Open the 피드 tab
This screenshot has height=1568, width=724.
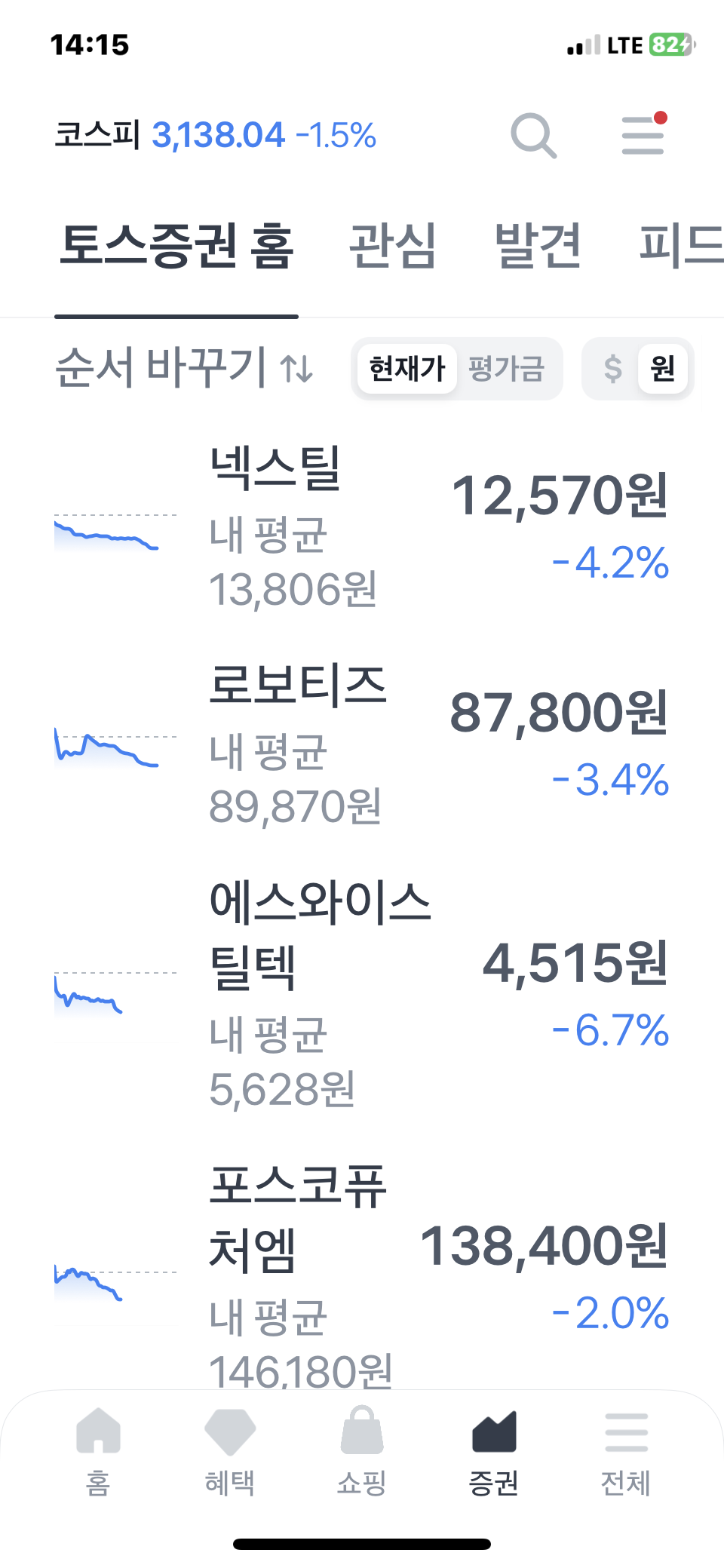point(680,246)
